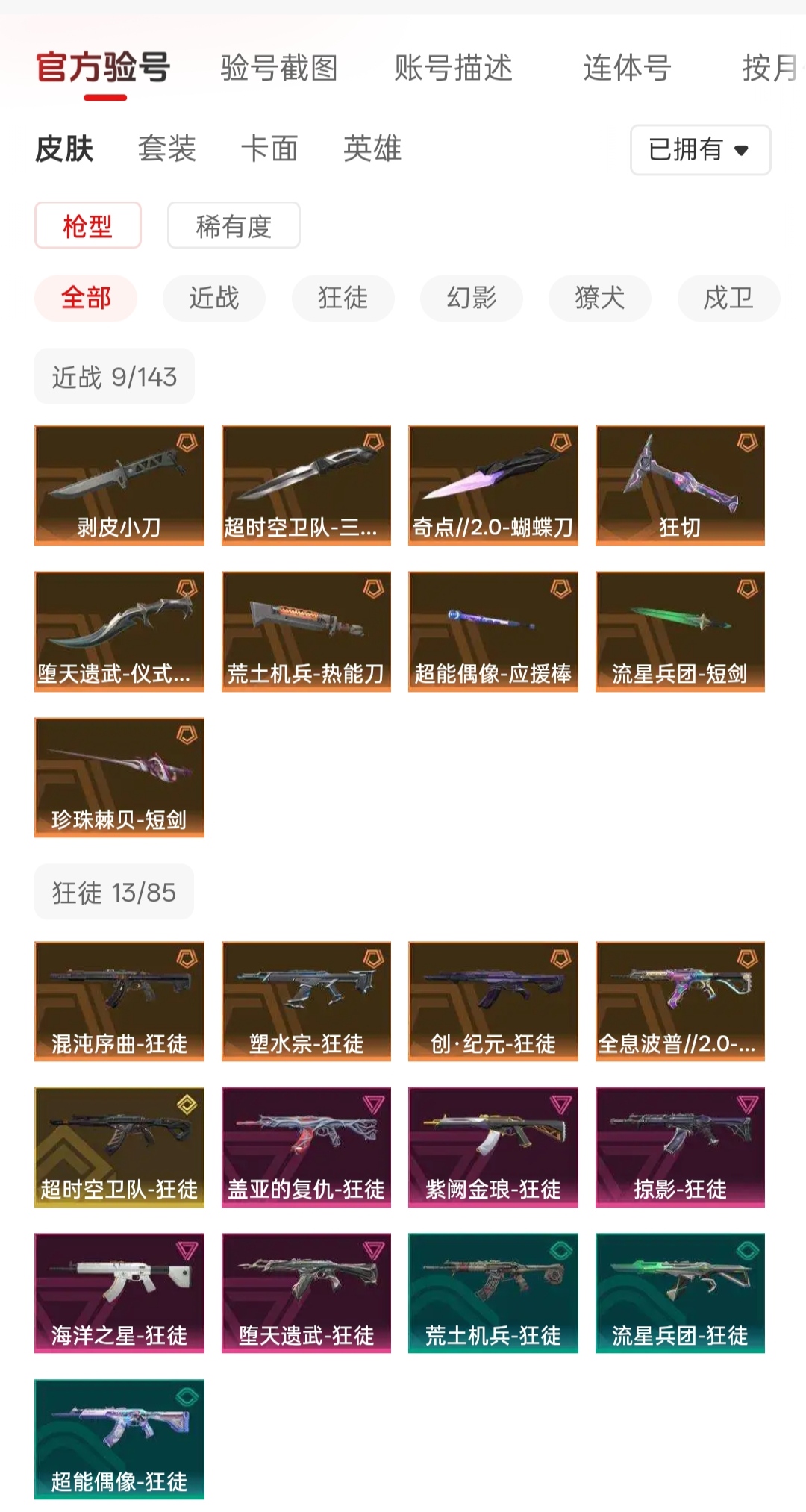Viewport: 806px width, 1512px height.
Task: Filter by 幻影 weapon type
Action: (472, 299)
